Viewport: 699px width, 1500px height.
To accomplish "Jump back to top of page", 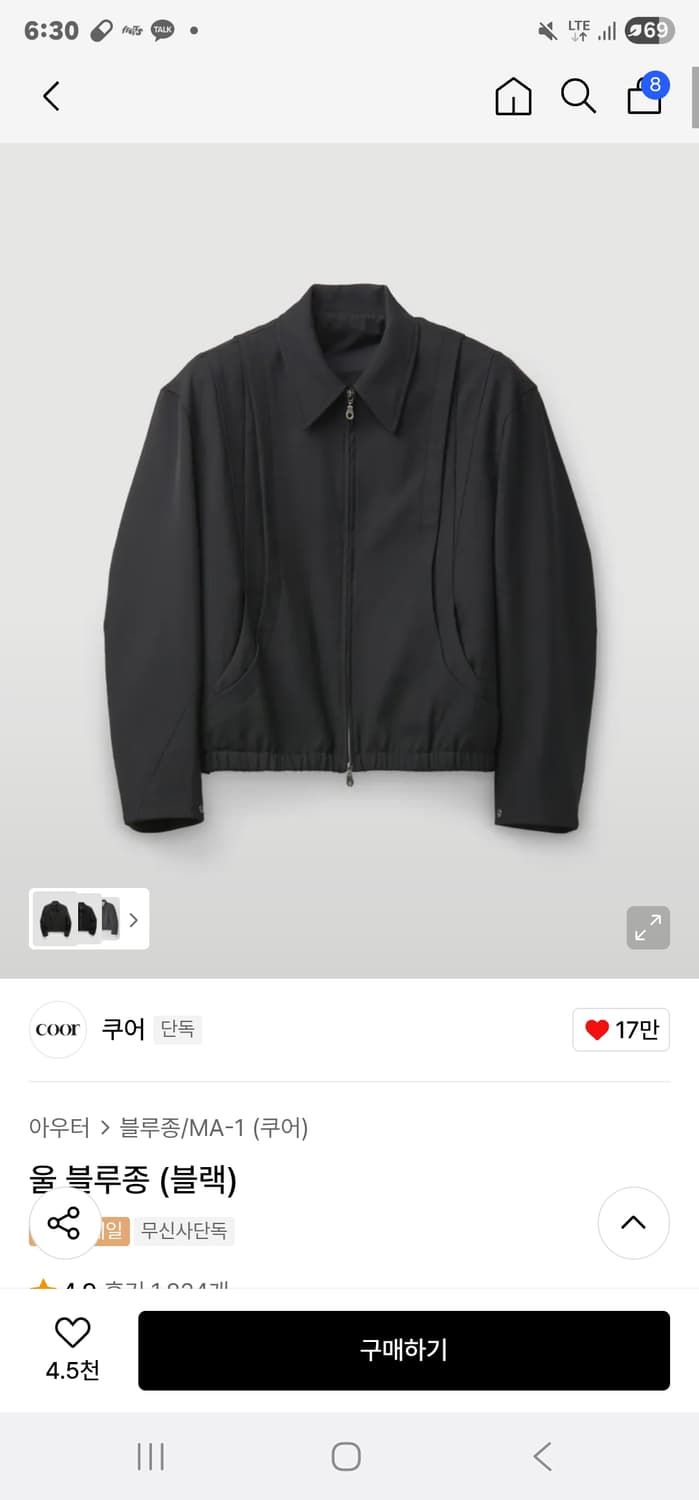I will (633, 1223).
